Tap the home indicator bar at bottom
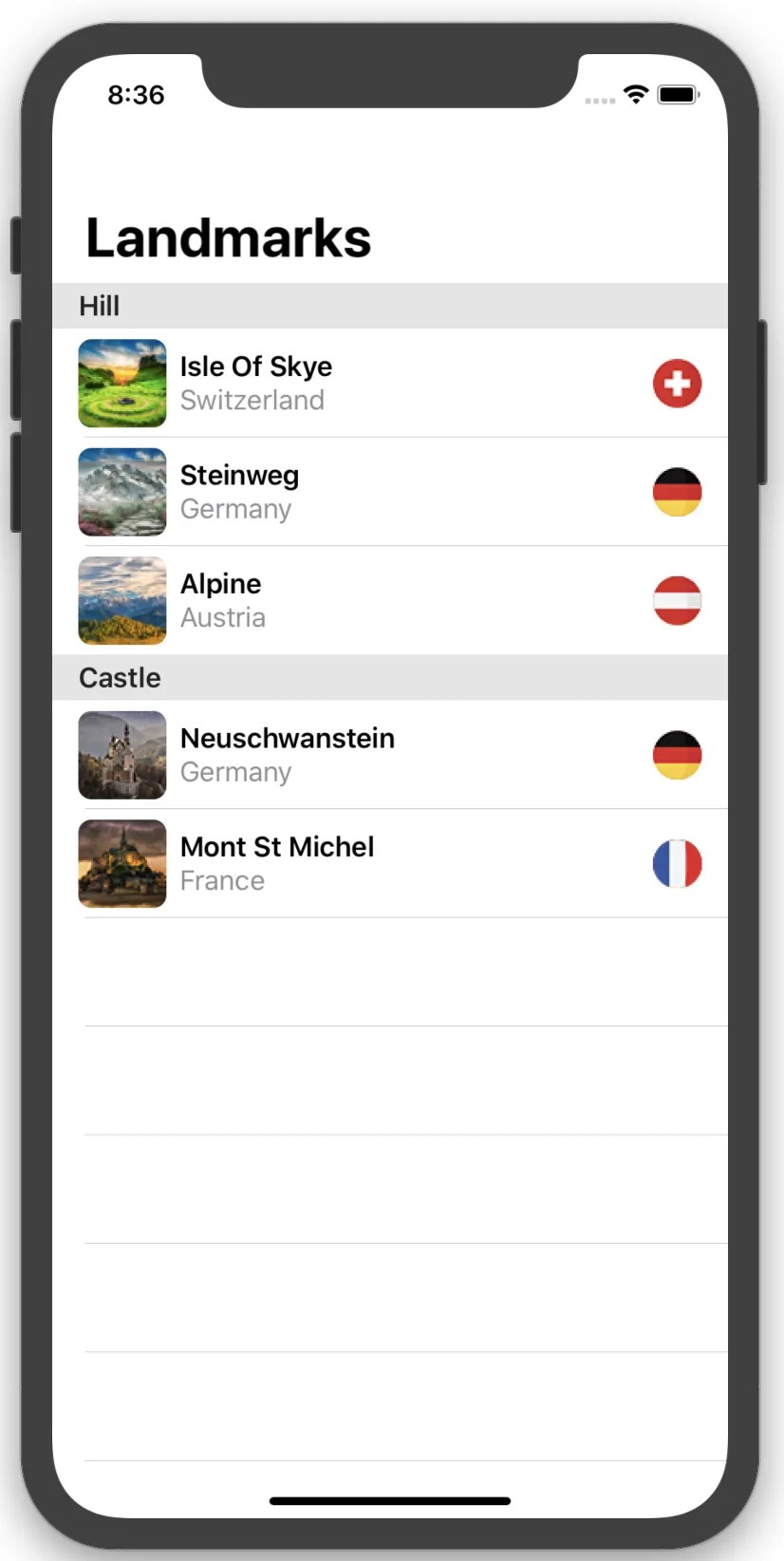The width and height of the screenshot is (784, 1561). (390, 1500)
